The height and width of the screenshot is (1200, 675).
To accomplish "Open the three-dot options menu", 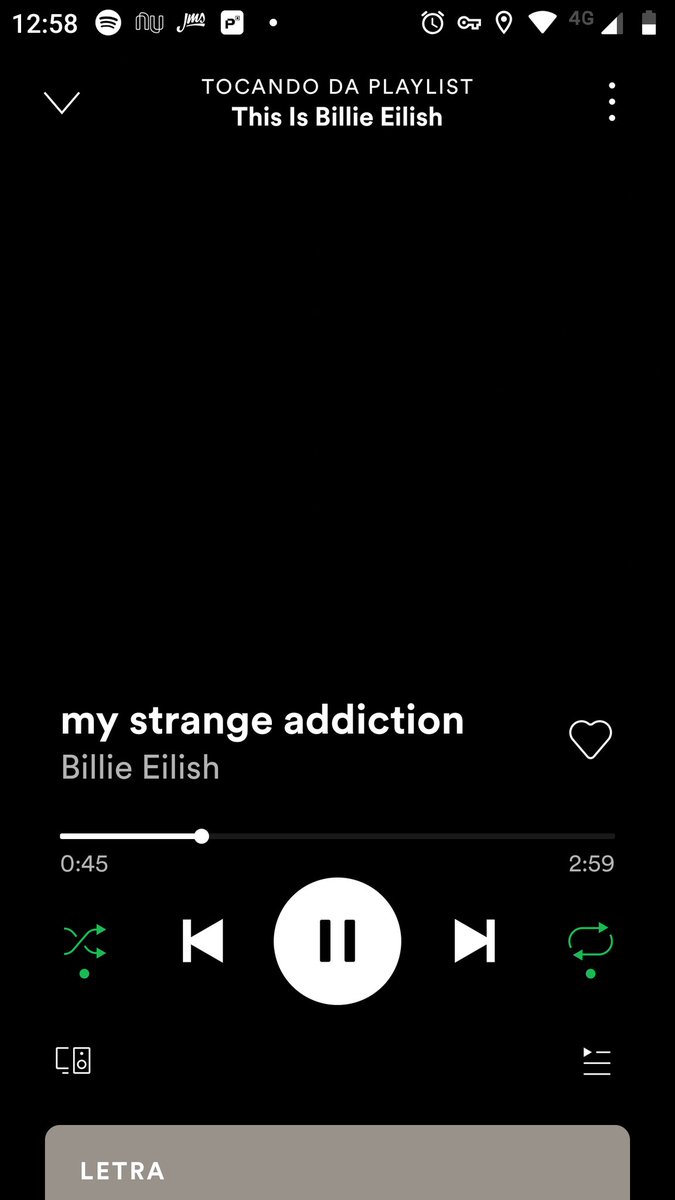I will tap(612, 102).
